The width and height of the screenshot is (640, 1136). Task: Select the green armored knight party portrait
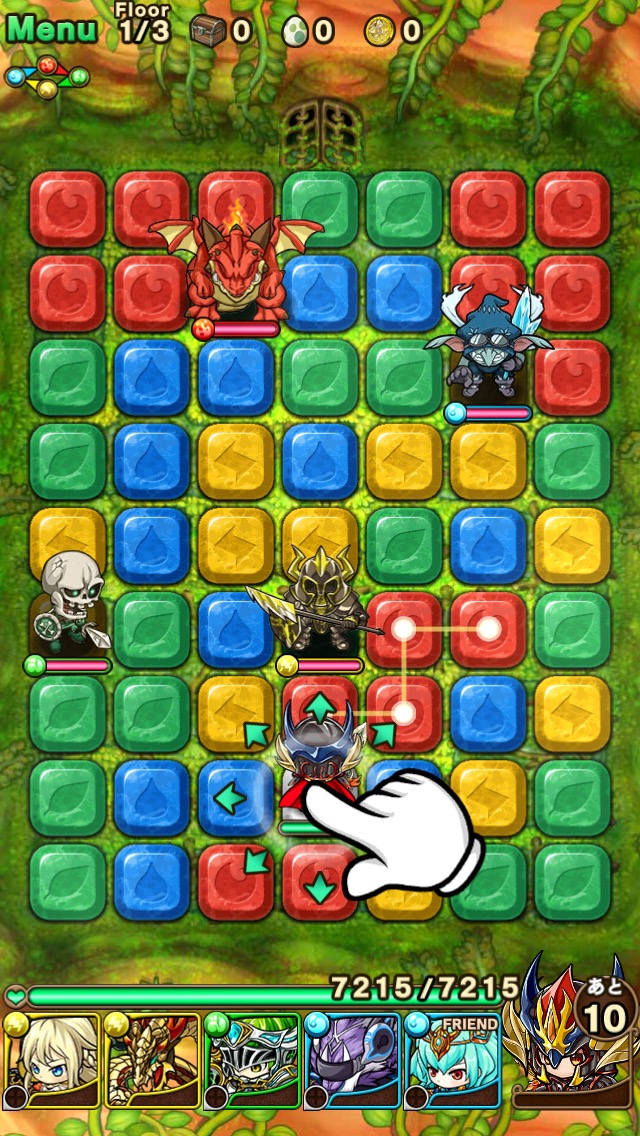(252, 1060)
